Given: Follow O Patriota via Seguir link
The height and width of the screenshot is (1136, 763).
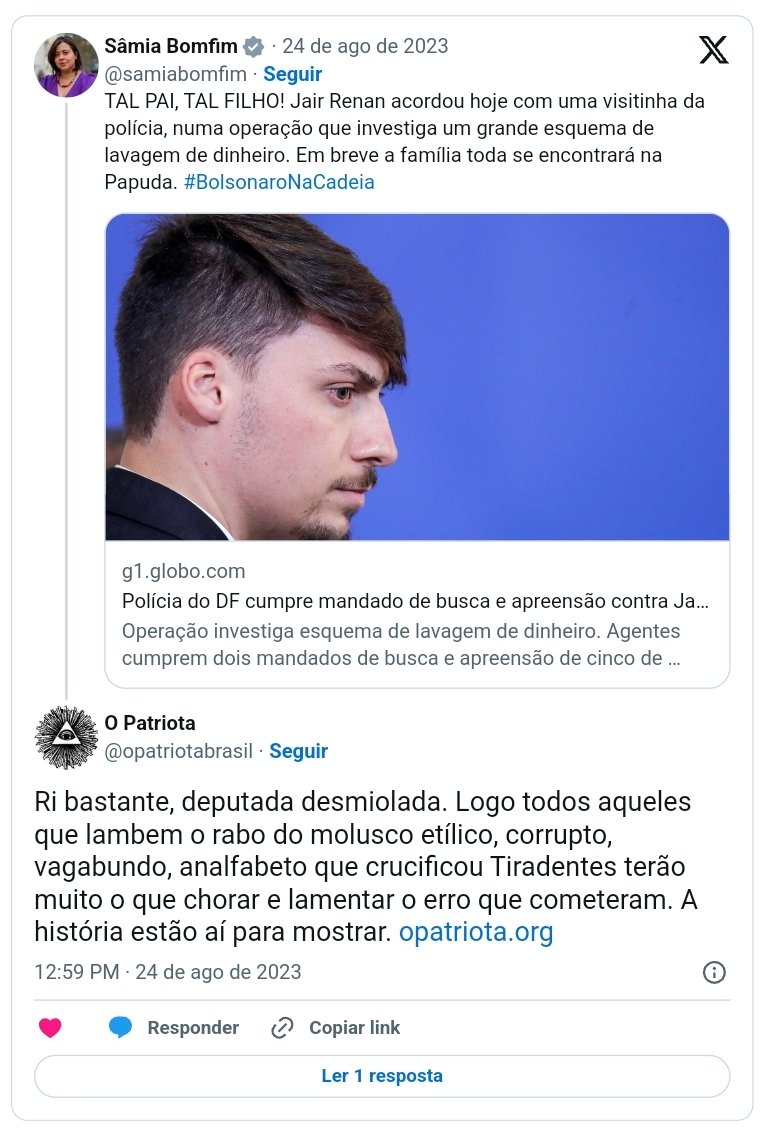Looking at the screenshot, I should tap(298, 751).
